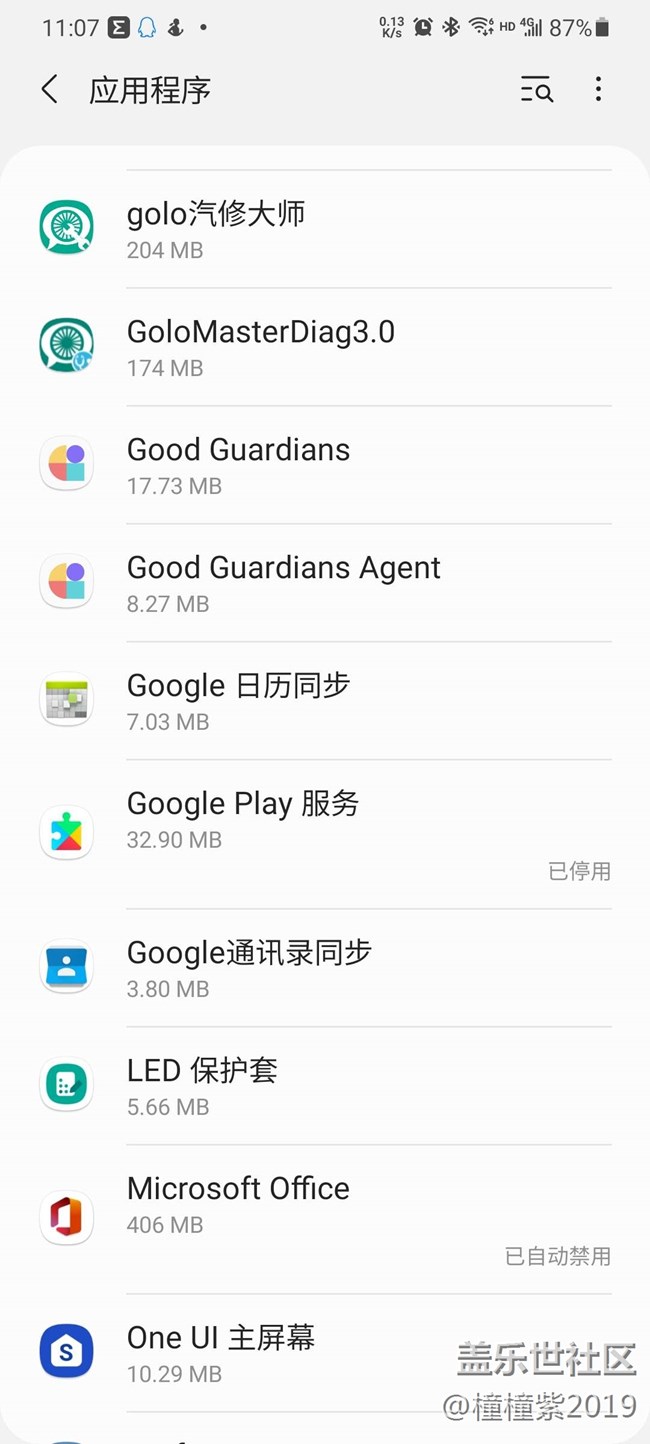This screenshot has width=650, height=1444.
Task: View Good Guardians Agent details
Action: (x=325, y=583)
